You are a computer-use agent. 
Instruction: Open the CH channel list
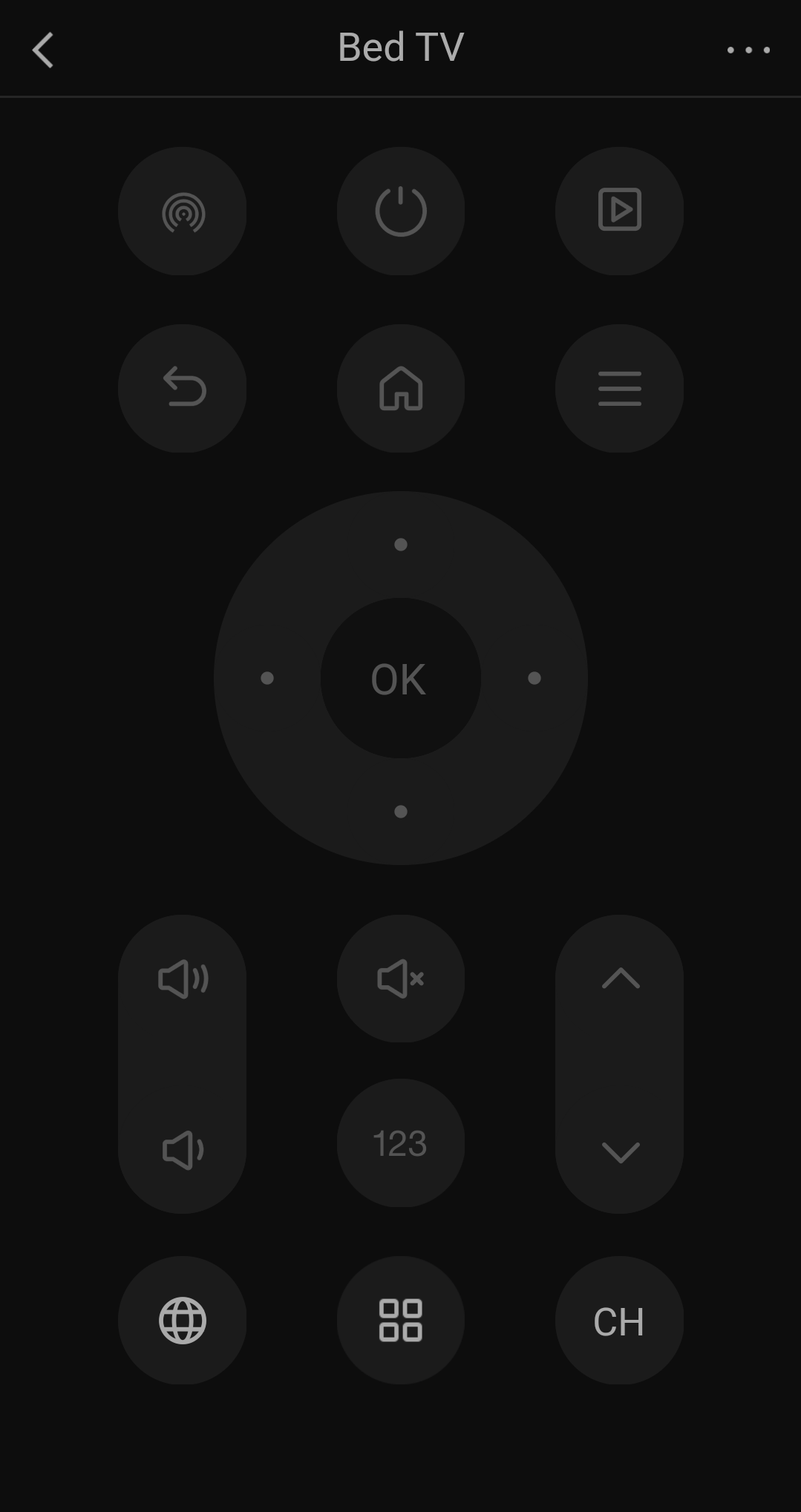(619, 1320)
